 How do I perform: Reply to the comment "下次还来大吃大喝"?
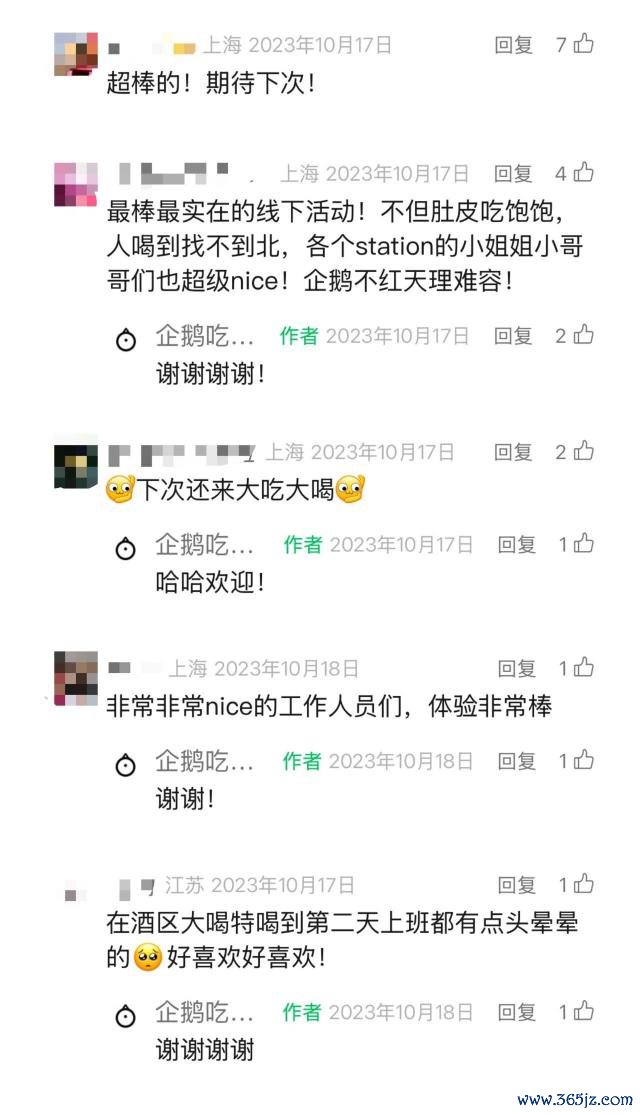[514, 453]
